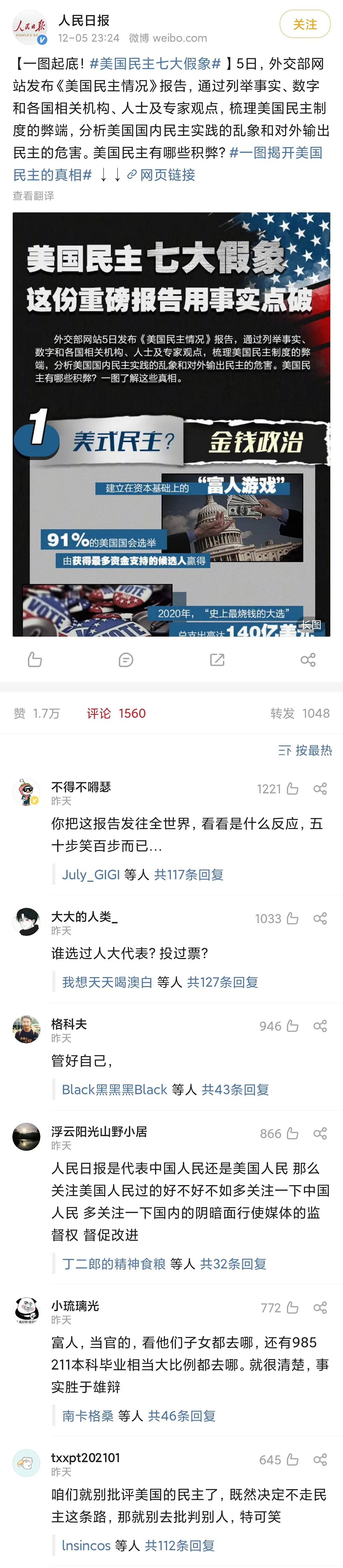343x1568 pixels.
Task: Open the comment icon under the post
Action: [126, 660]
